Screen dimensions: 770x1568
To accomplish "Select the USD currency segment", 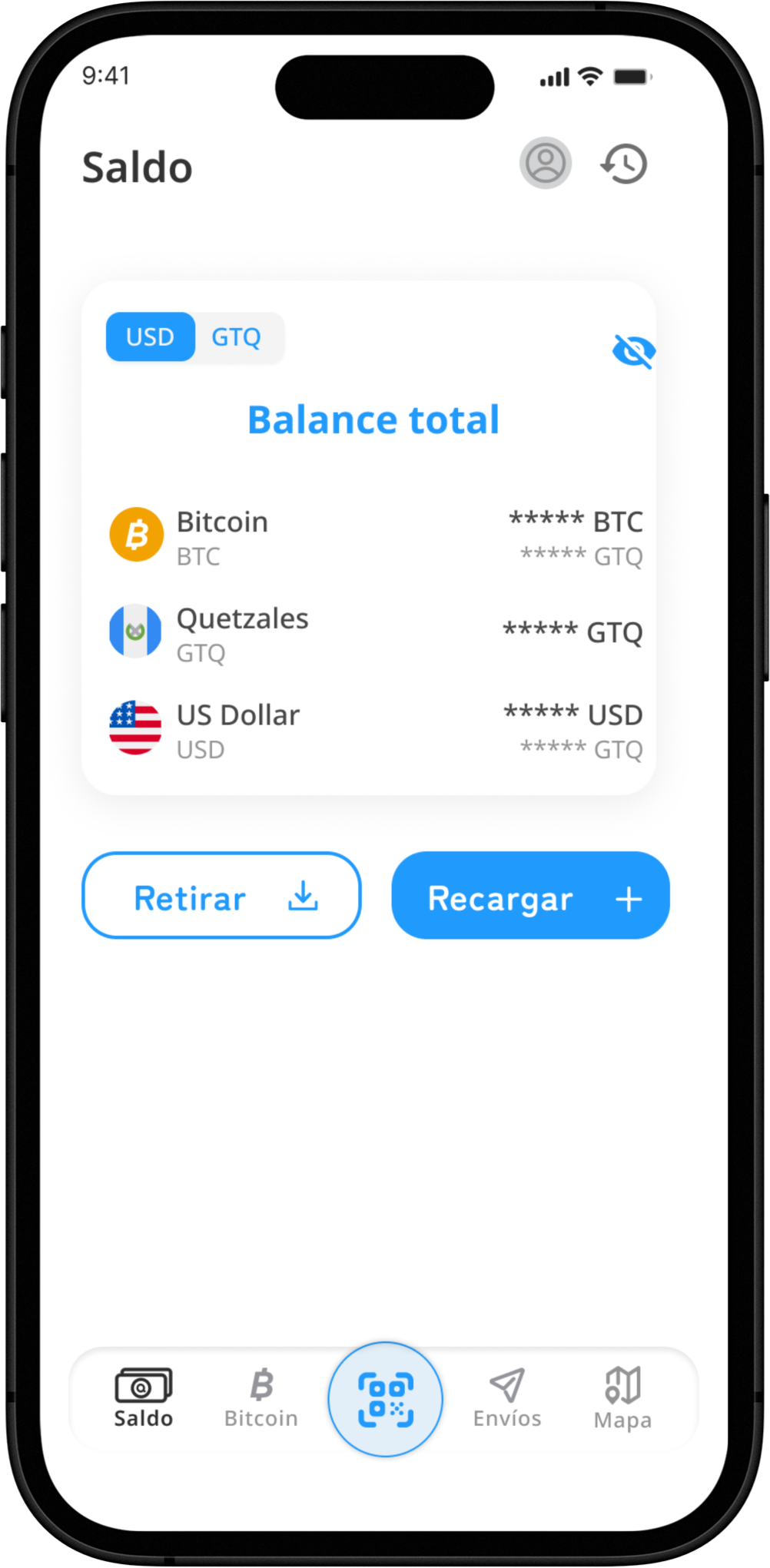I will 151,336.
